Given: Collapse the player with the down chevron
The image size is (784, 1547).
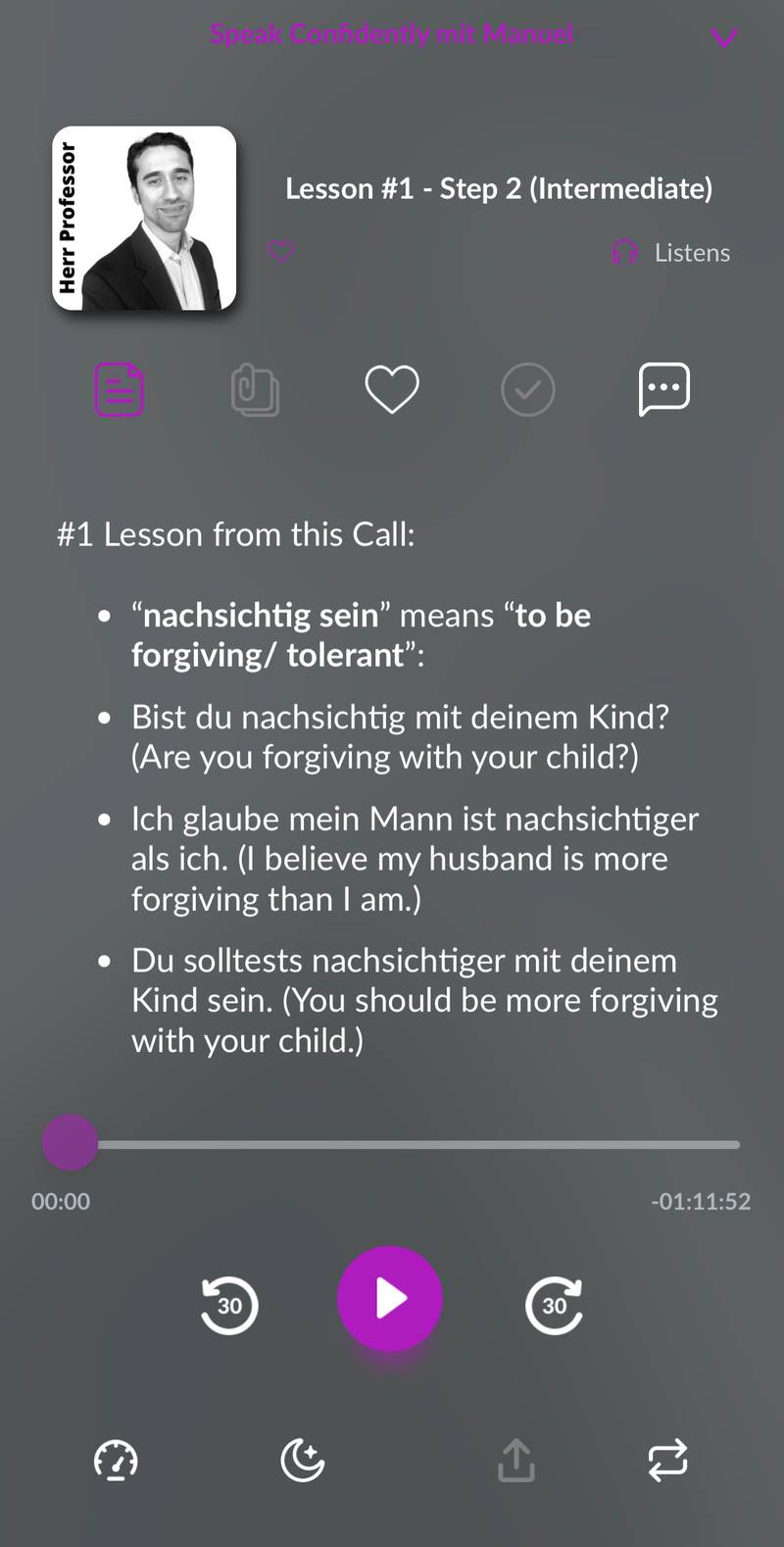Looking at the screenshot, I should pyautogui.click(x=724, y=38).
